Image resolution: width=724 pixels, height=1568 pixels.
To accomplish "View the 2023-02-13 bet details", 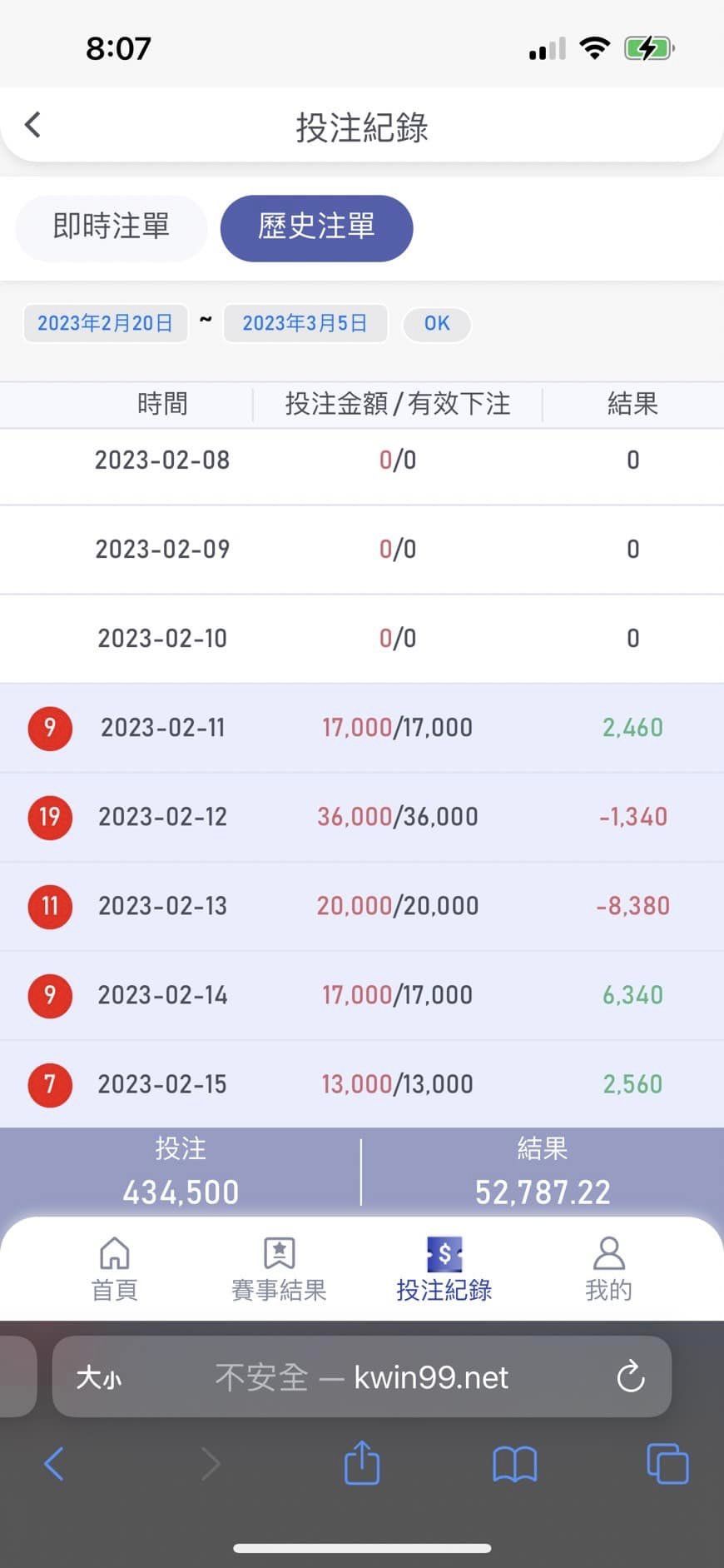I will point(362,906).
